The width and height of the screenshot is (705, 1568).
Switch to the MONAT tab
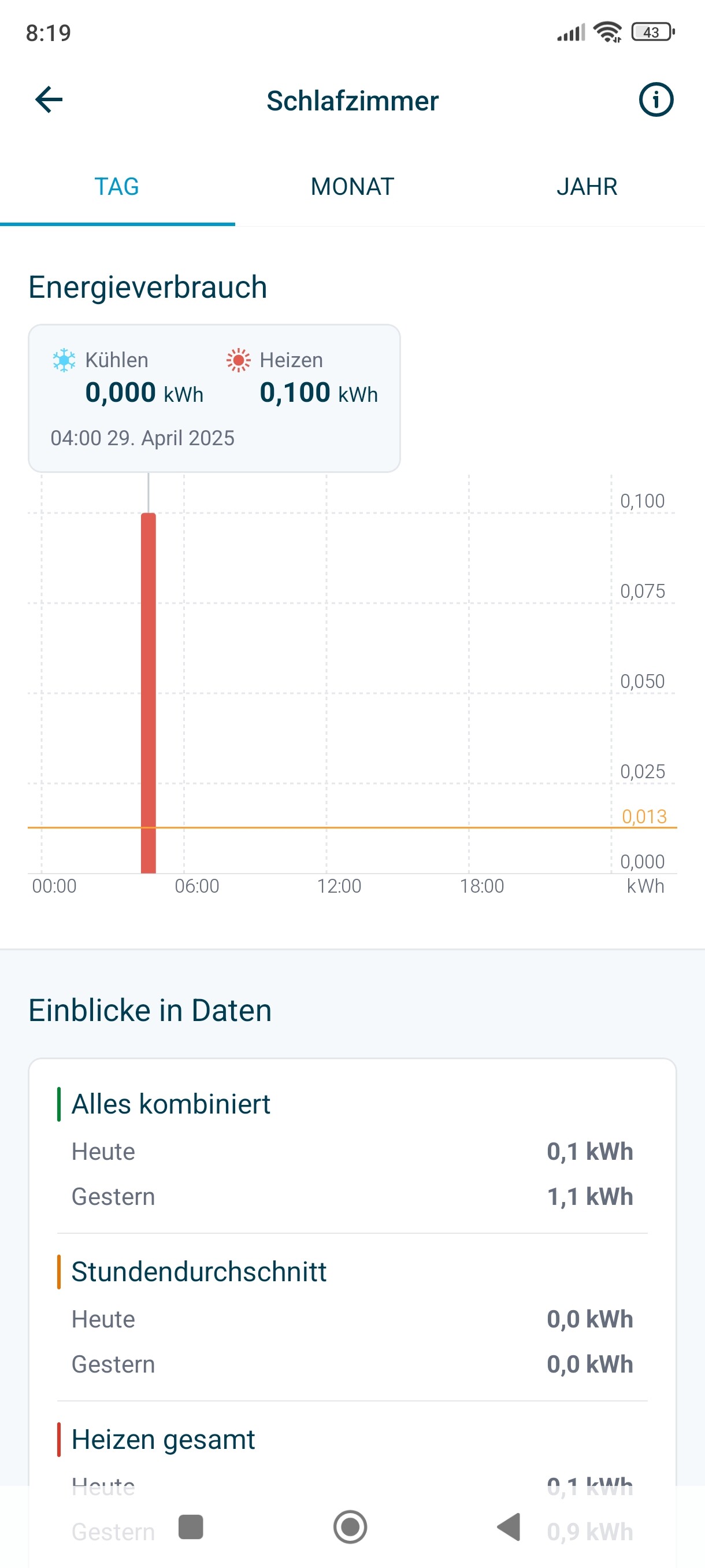click(x=352, y=187)
